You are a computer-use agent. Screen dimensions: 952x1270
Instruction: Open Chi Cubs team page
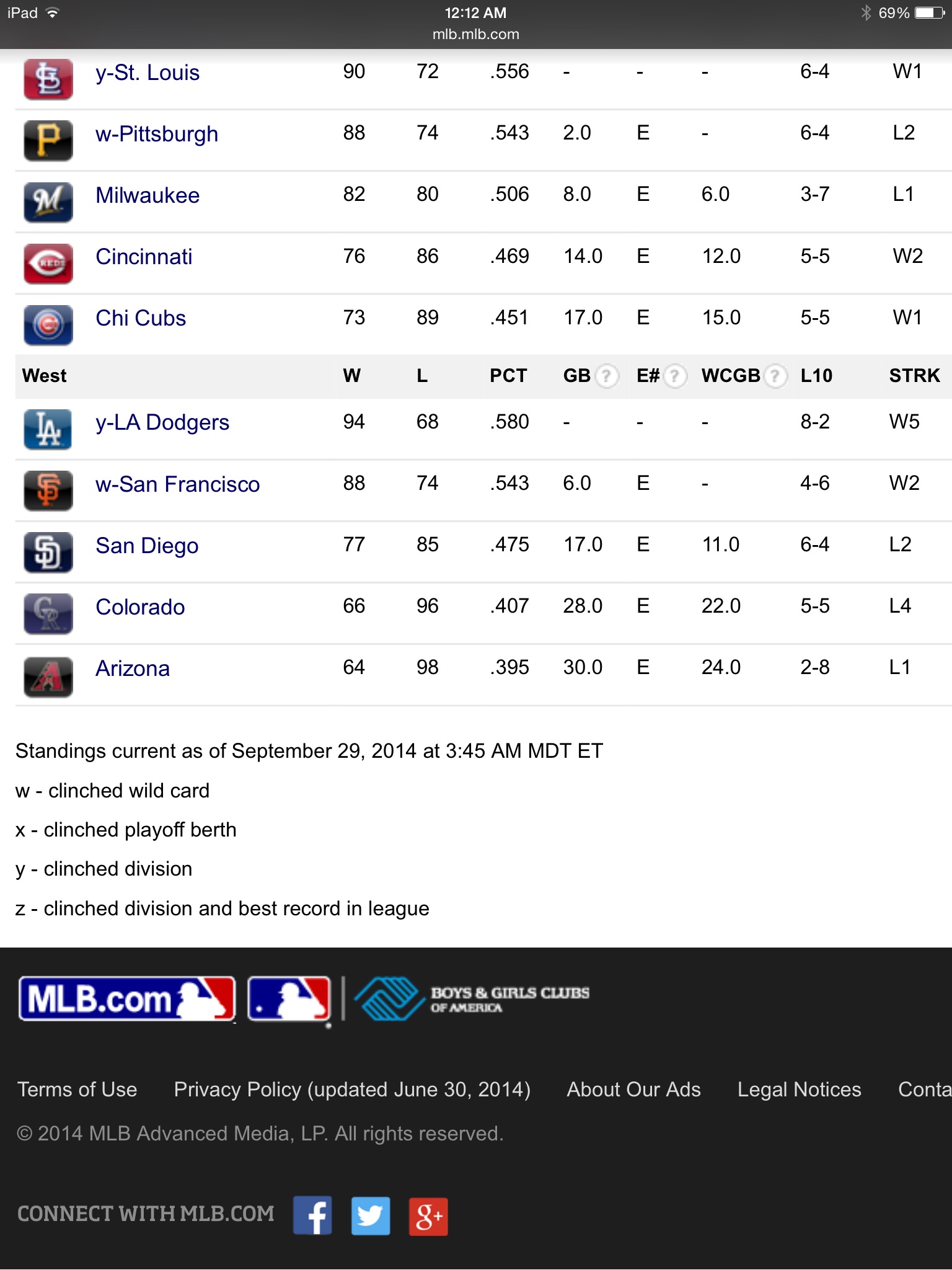[141, 318]
